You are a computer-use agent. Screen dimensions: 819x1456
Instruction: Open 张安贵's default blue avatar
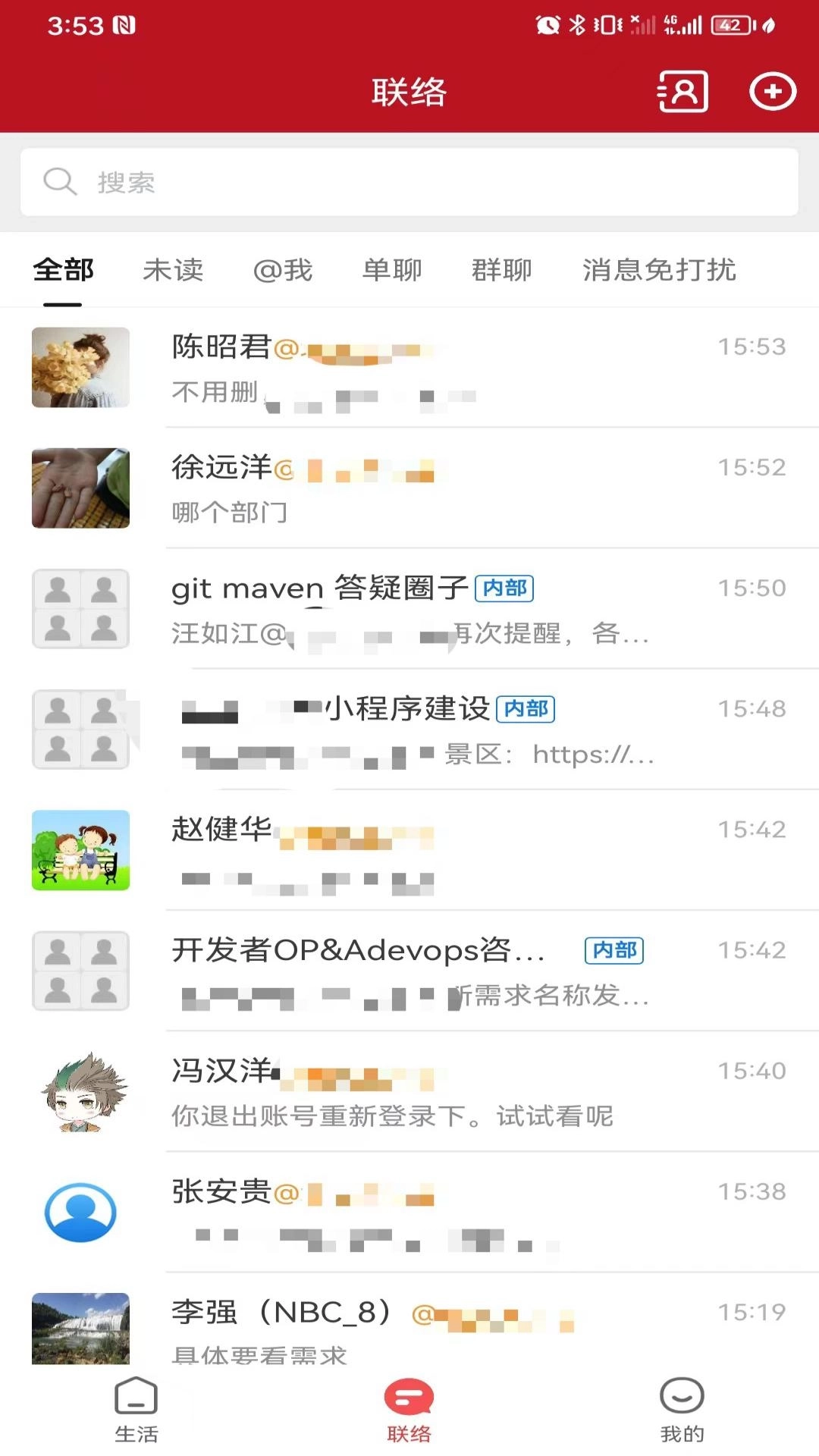tap(80, 1213)
